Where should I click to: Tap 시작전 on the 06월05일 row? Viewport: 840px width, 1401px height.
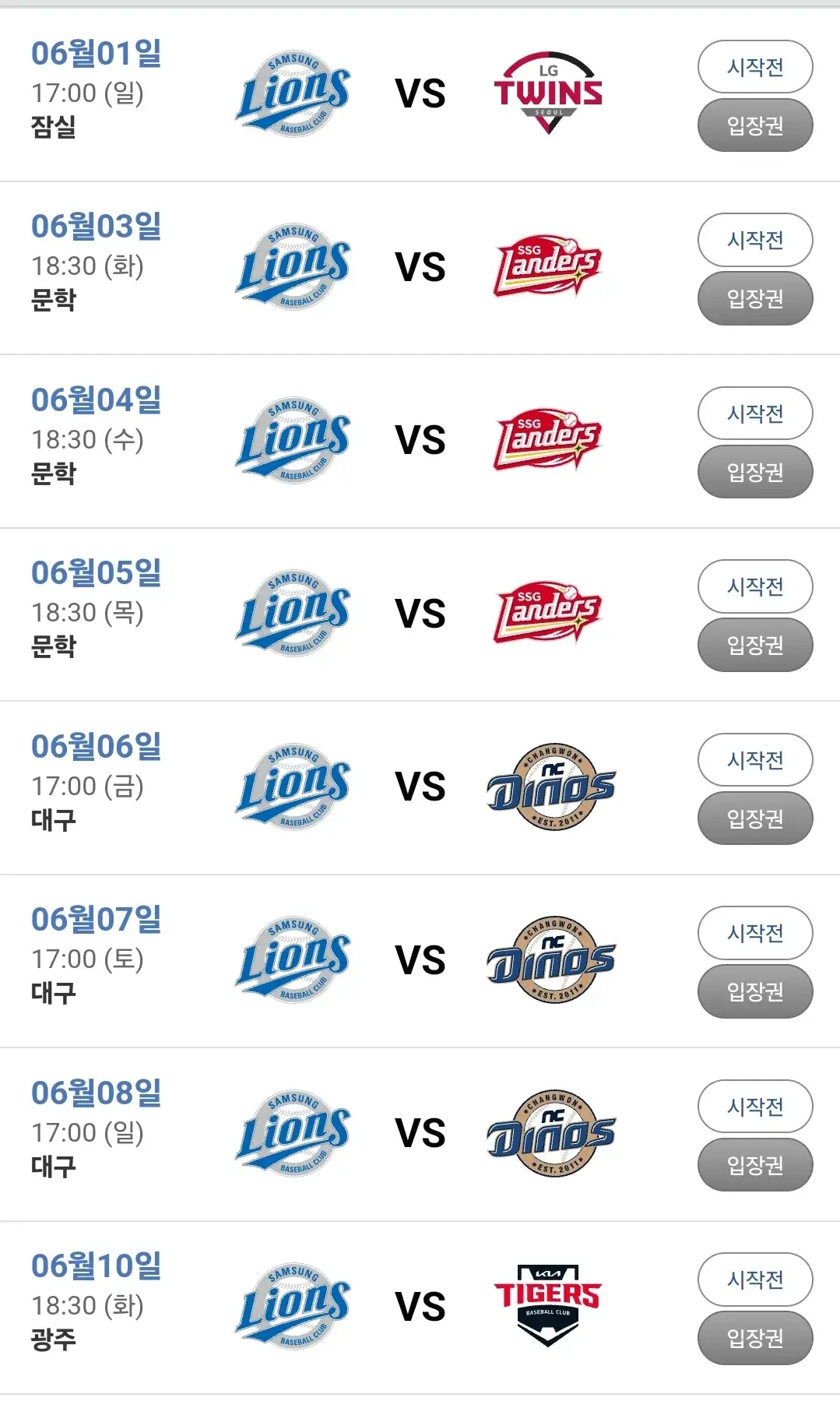(755, 586)
